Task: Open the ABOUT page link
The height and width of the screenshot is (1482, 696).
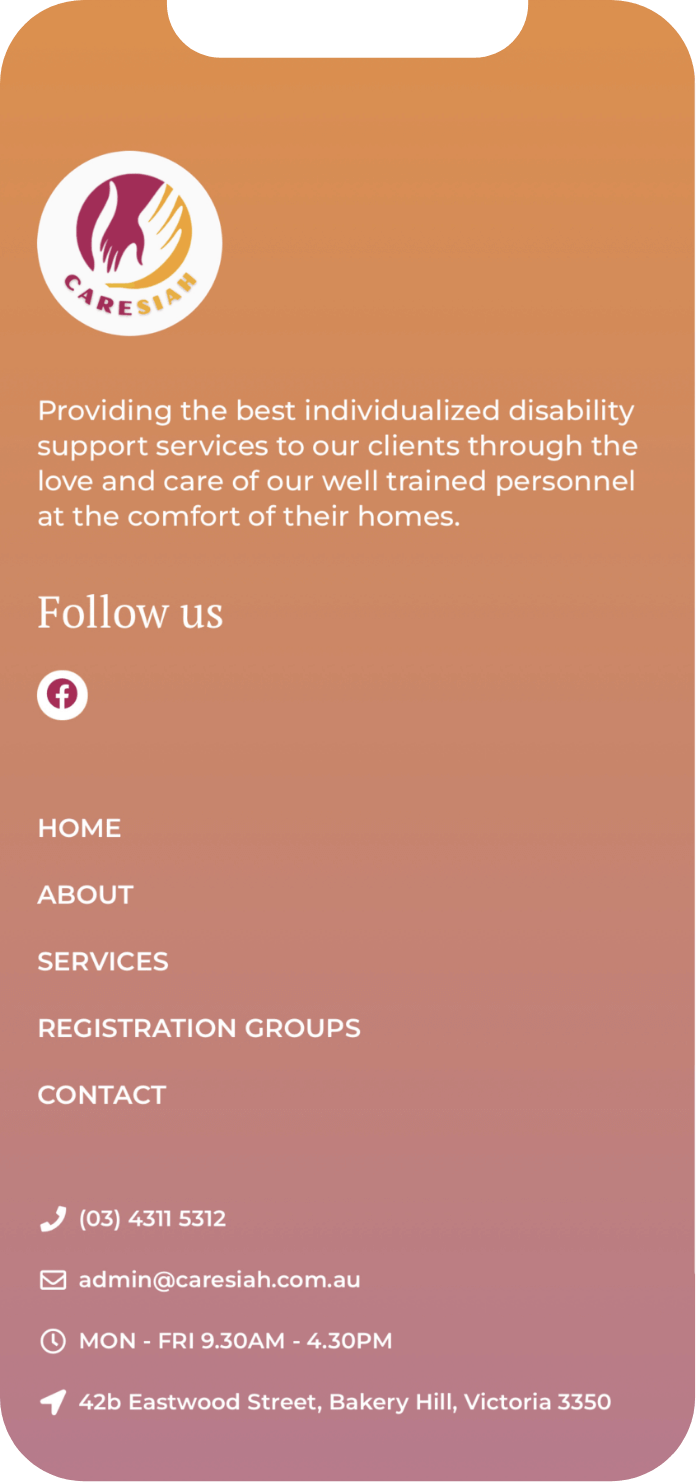Action: click(x=85, y=894)
